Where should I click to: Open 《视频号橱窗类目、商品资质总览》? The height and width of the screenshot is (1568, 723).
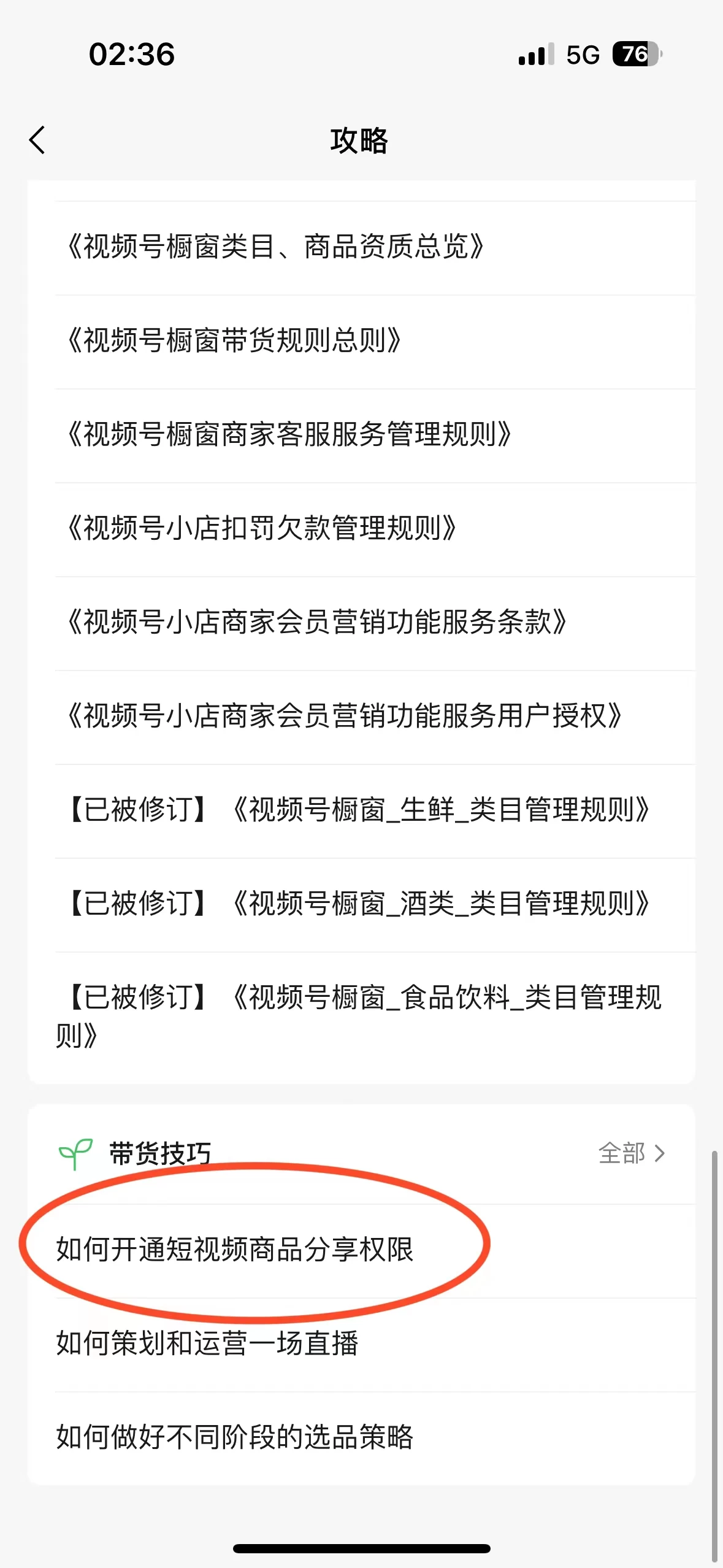(276, 244)
